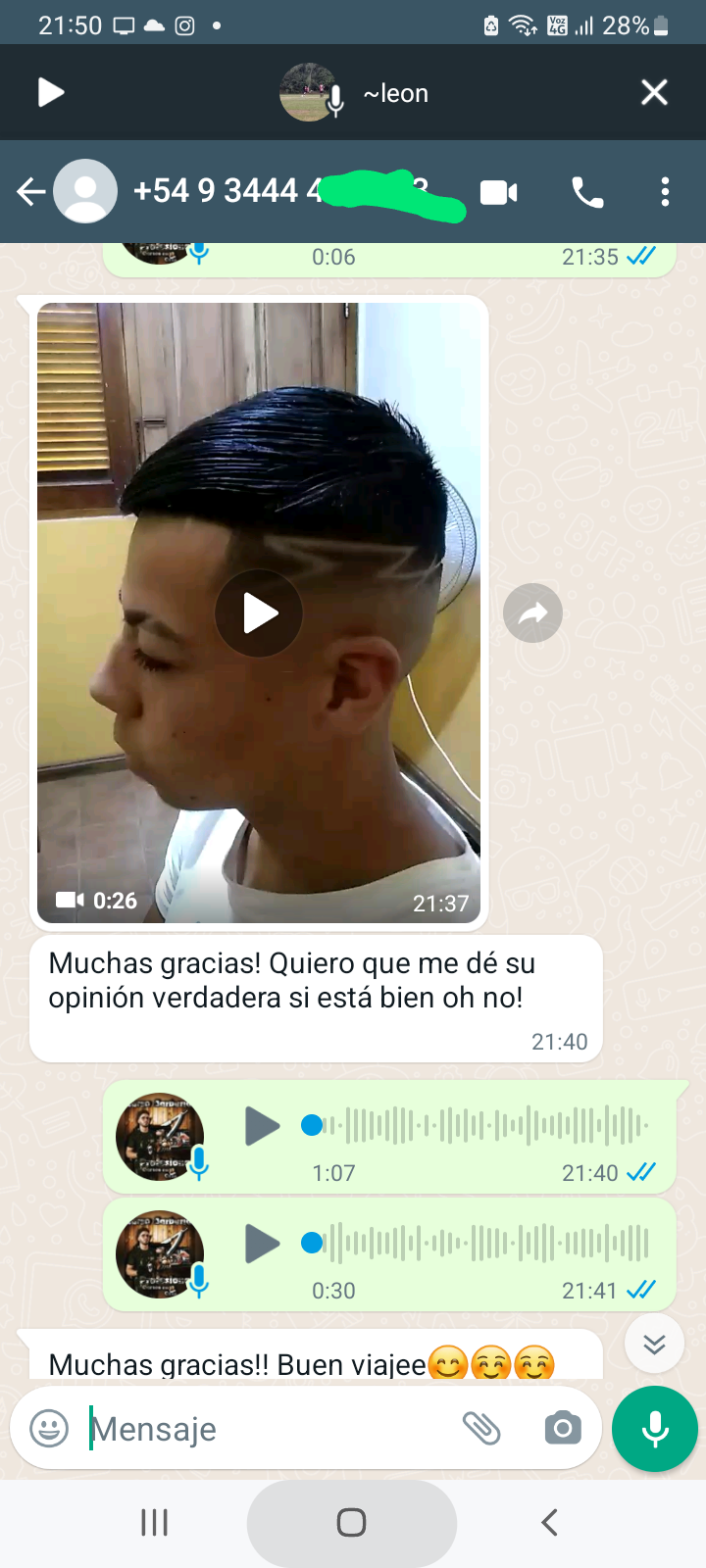The height and width of the screenshot is (1568, 706).
Task: Play the 0:26 haircut video
Action: pos(259,613)
